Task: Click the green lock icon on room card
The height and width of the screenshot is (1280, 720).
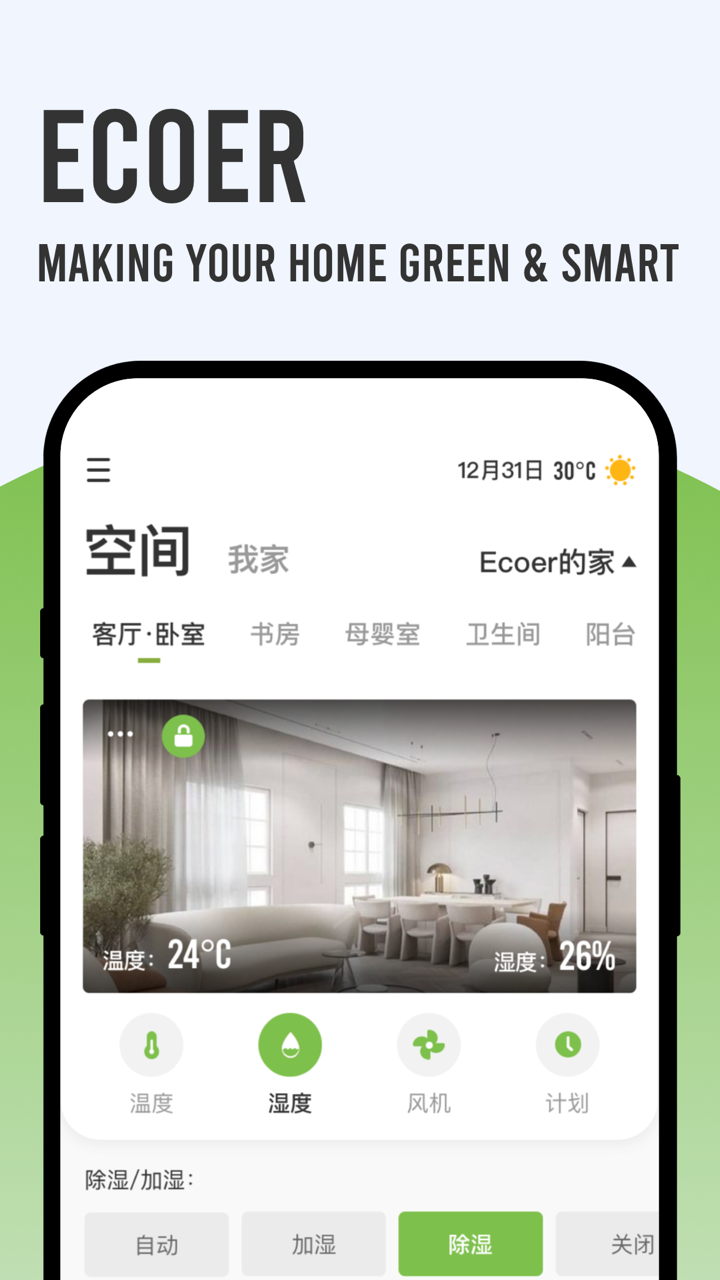Action: point(183,734)
